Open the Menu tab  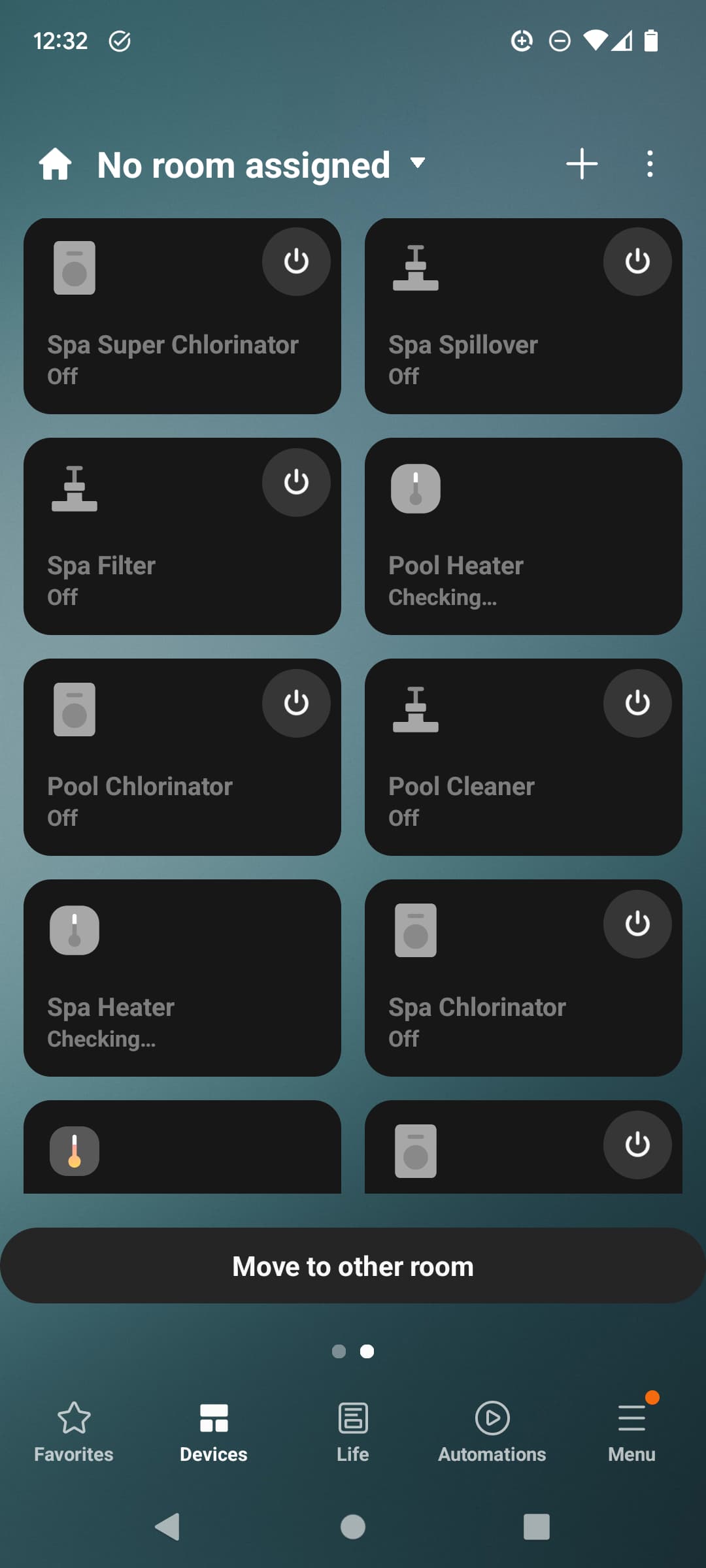coord(631,1432)
